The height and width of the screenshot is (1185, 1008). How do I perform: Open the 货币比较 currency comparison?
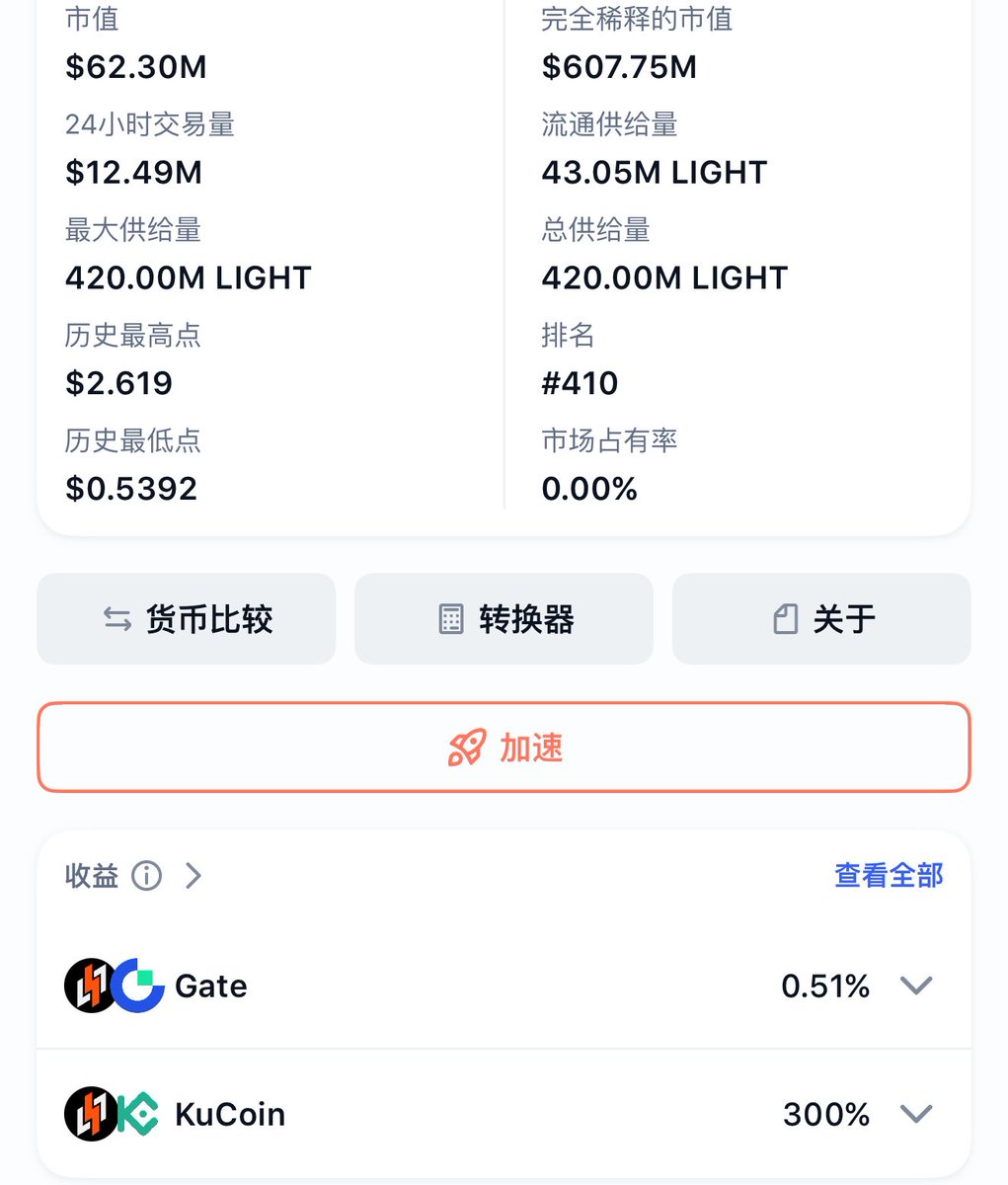(x=187, y=619)
